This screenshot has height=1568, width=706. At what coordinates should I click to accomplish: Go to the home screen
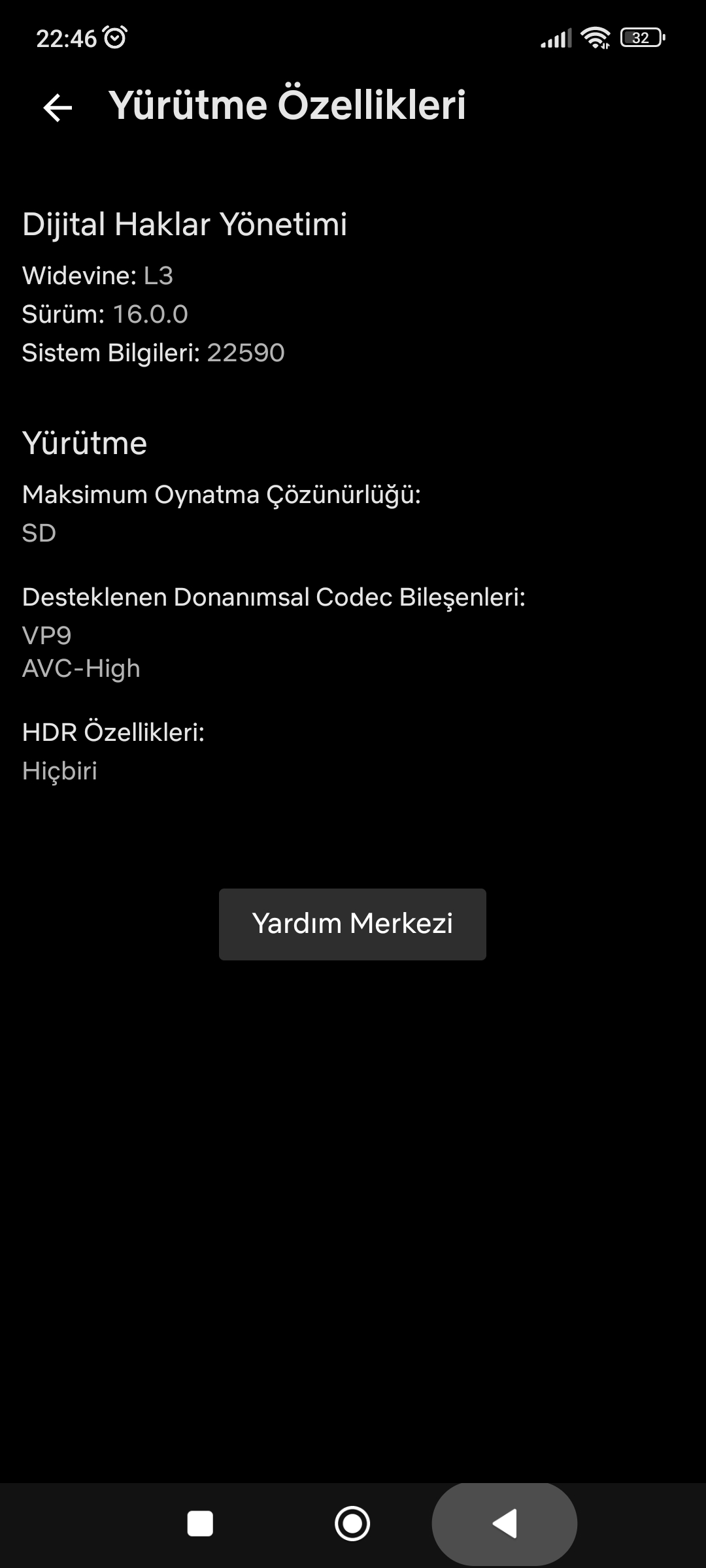coord(352,1524)
